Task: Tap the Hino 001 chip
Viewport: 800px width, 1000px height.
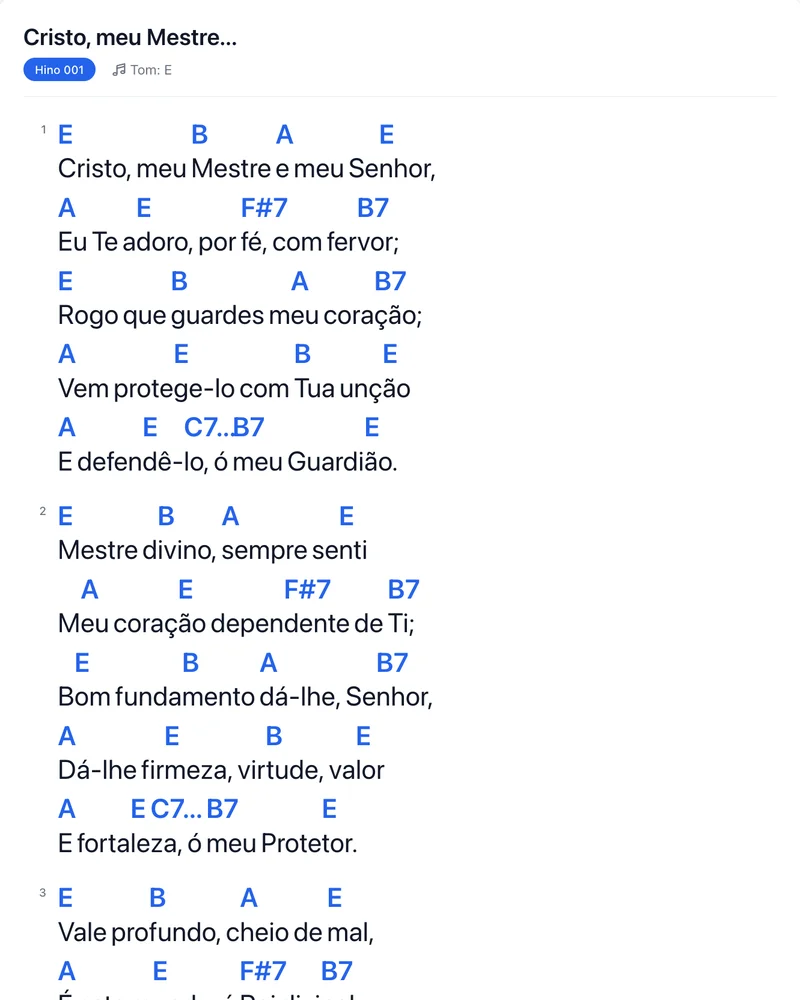Action: pyautogui.click(x=59, y=70)
